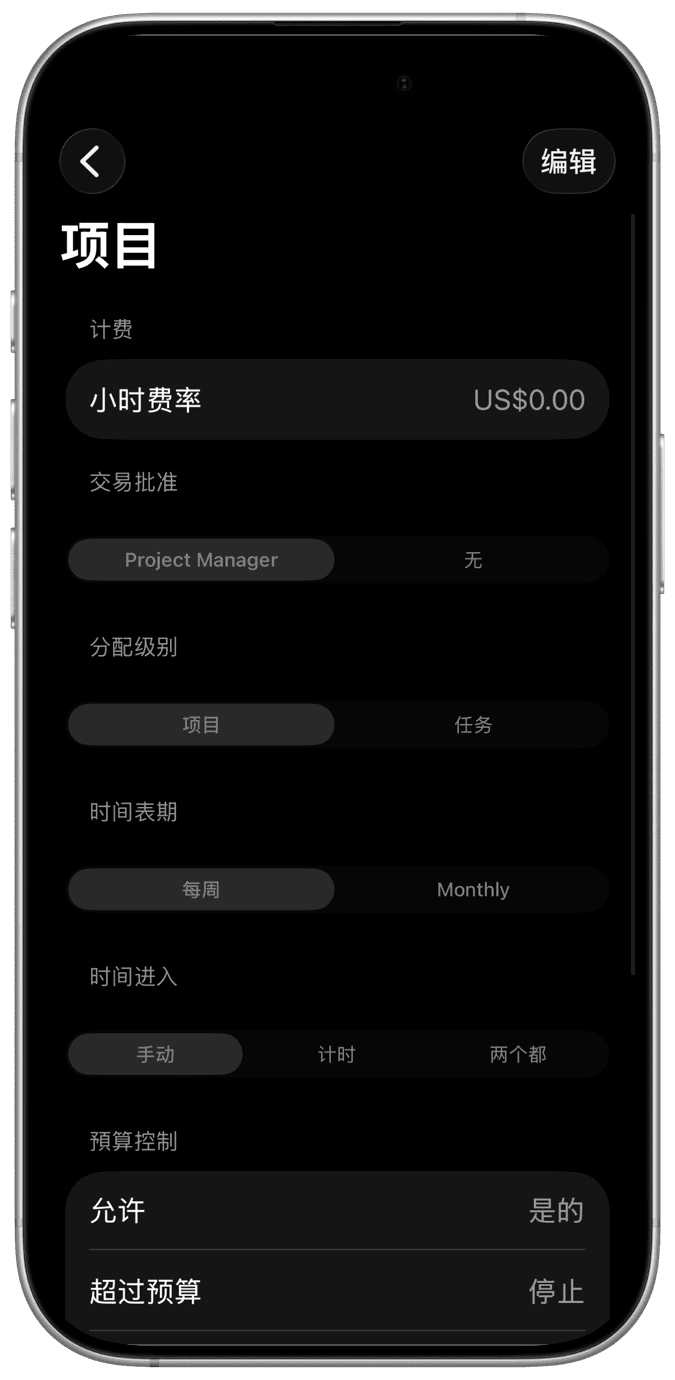Viewport: 675px width, 1380px height.
Task: Choose 手动 time entry
Action: [x=156, y=1054]
